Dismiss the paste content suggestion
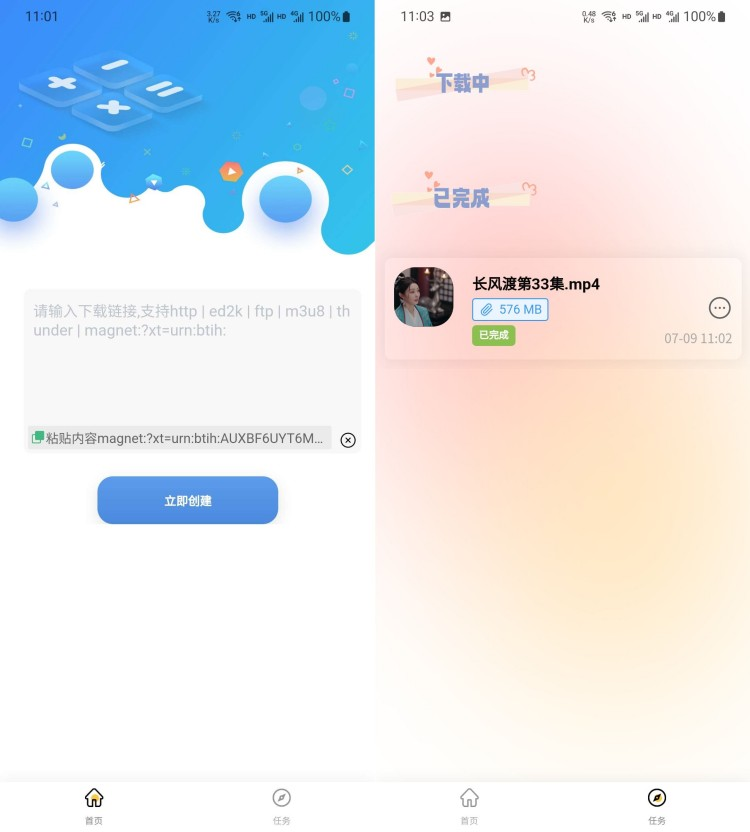Image resolution: width=750 pixels, height=832 pixels. tap(348, 440)
